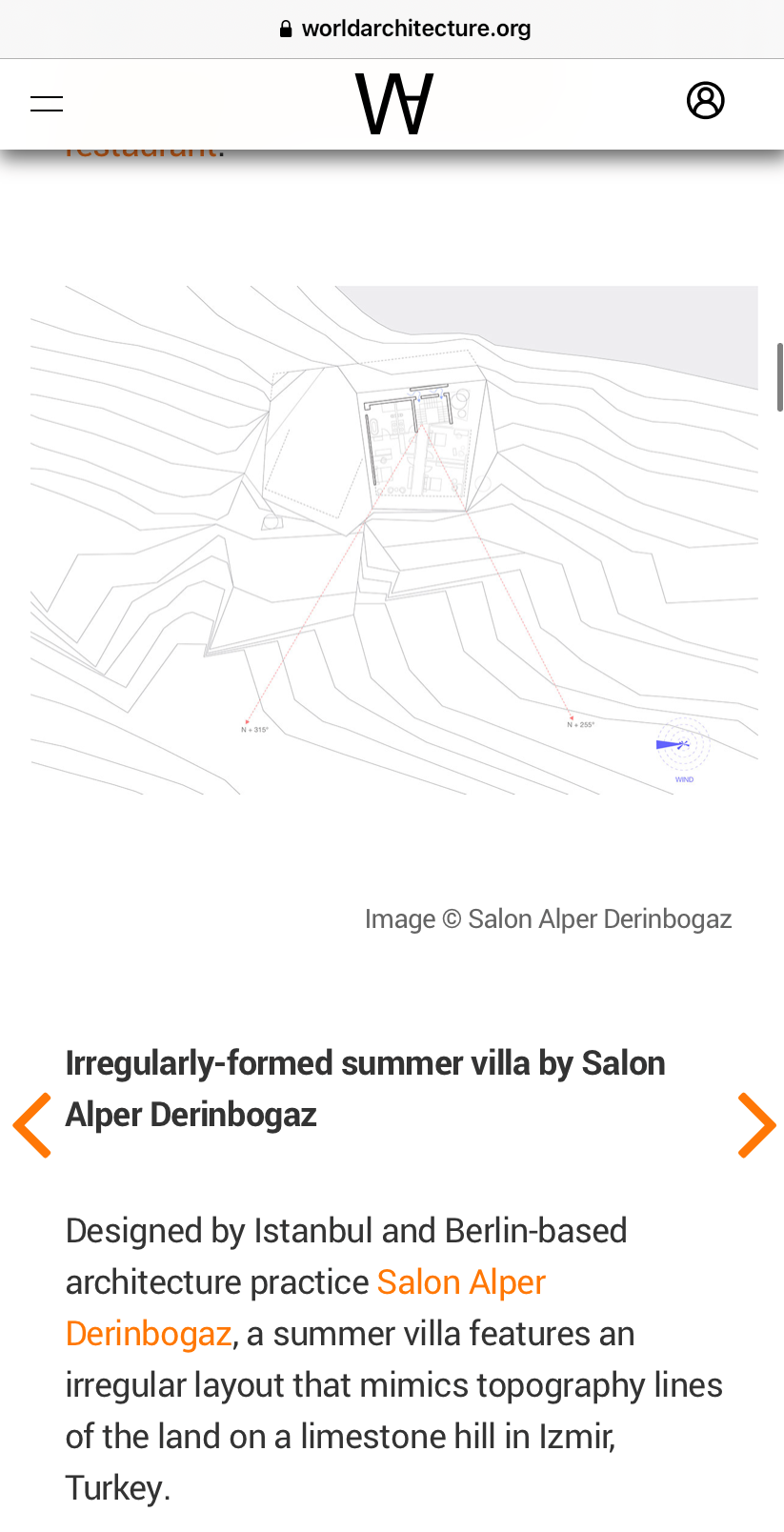Open the Salon Alper Derinbogaz link
The image size is (784, 1532).
[460, 1282]
